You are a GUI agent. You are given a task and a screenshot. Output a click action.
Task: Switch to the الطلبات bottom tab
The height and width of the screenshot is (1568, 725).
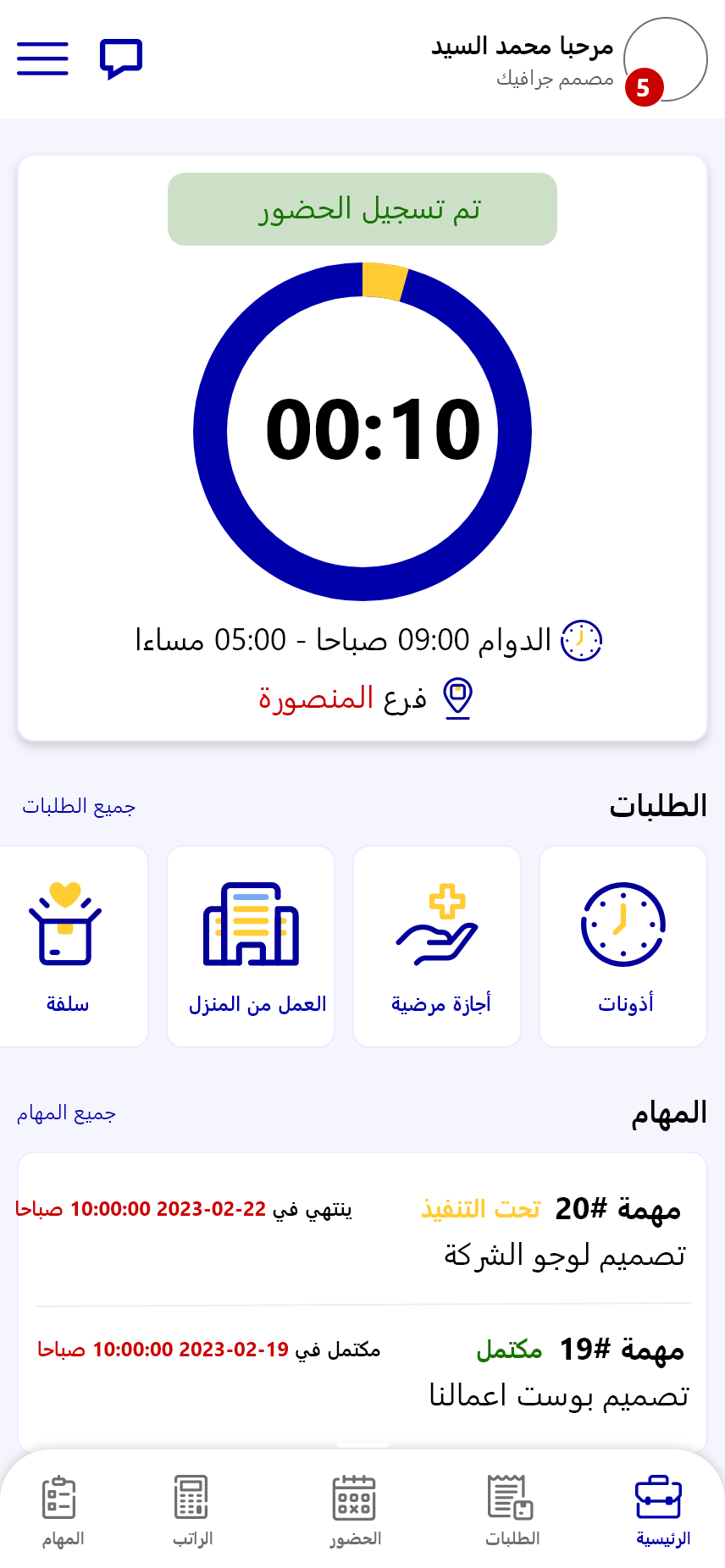coord(512,1510)
